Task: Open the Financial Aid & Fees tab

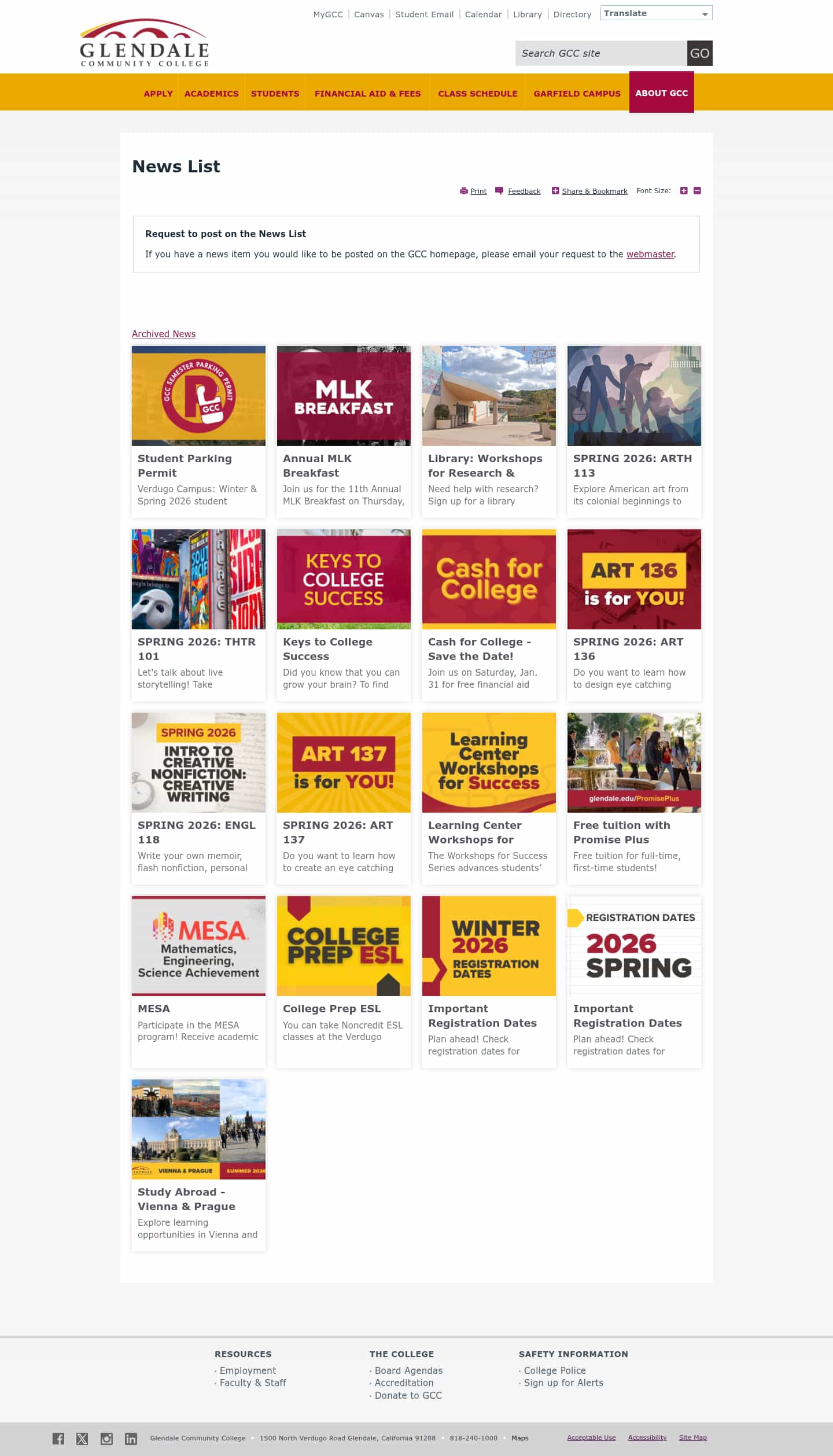Action: point(367,93)
